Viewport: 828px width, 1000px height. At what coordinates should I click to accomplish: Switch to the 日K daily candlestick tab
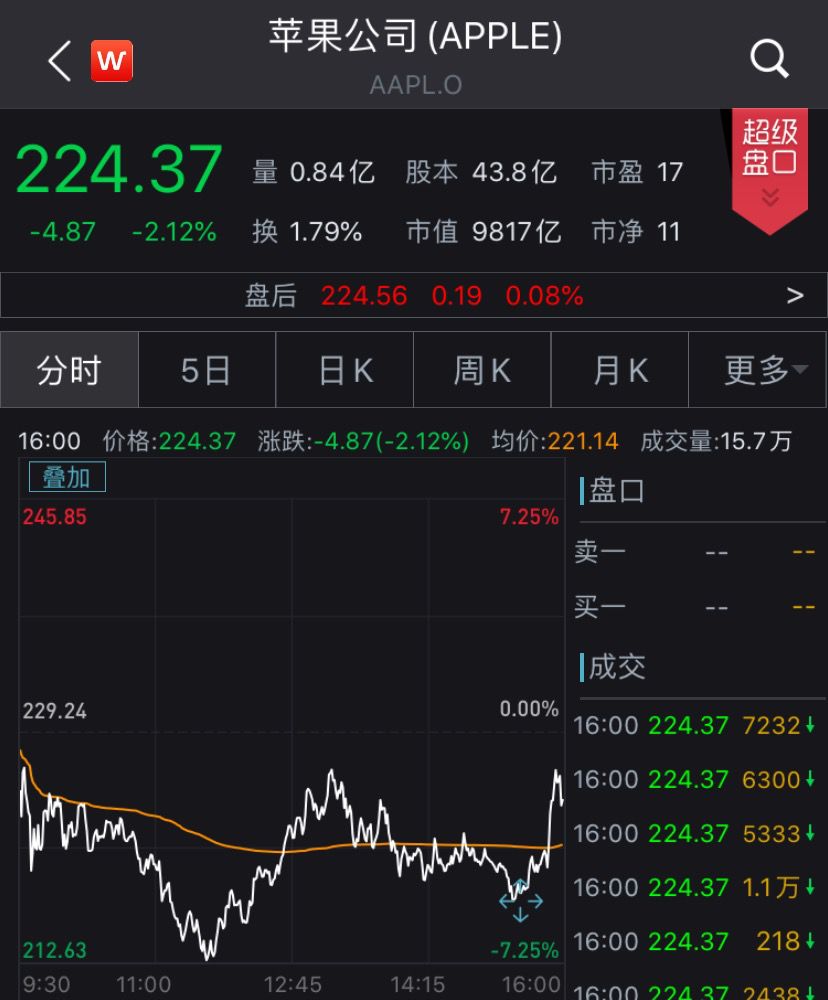(x=344, y=370)
